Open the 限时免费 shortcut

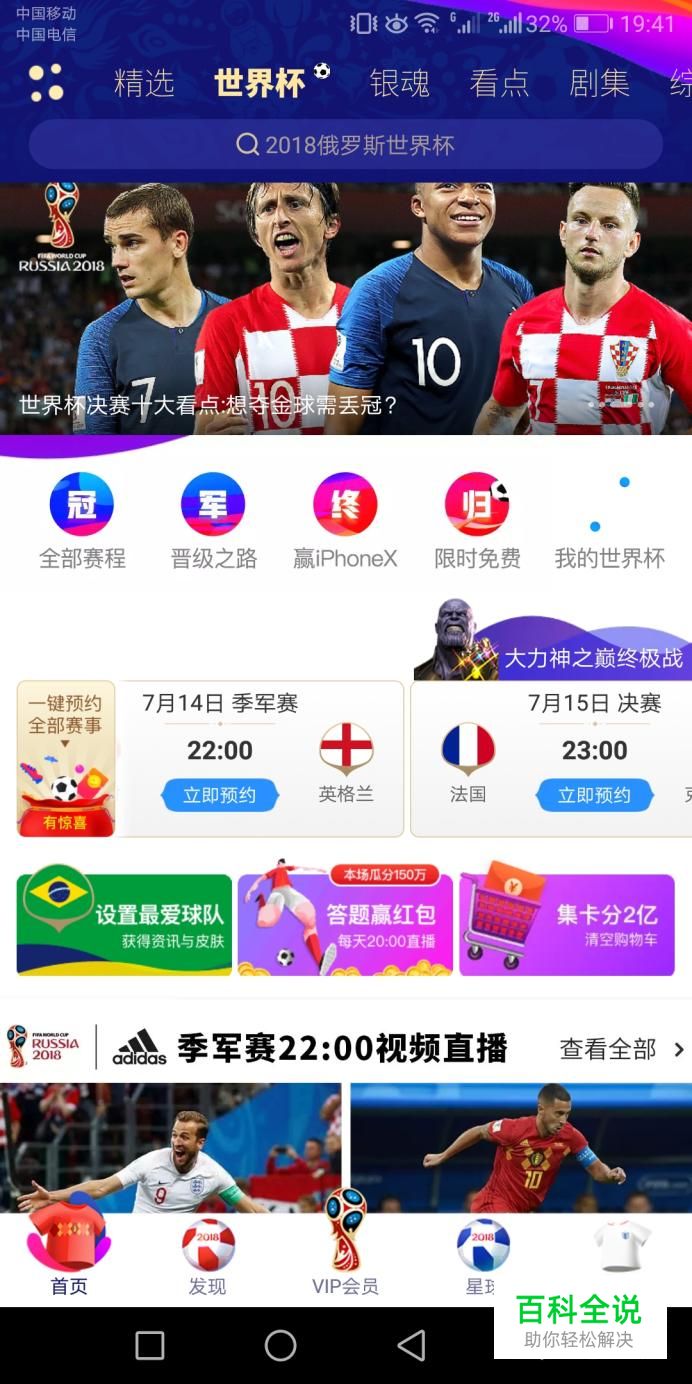(x=477, y=522)
